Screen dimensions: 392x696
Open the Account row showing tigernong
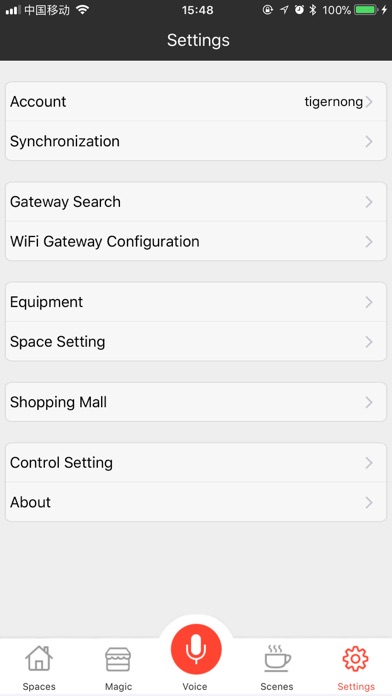tap(196, 102)
